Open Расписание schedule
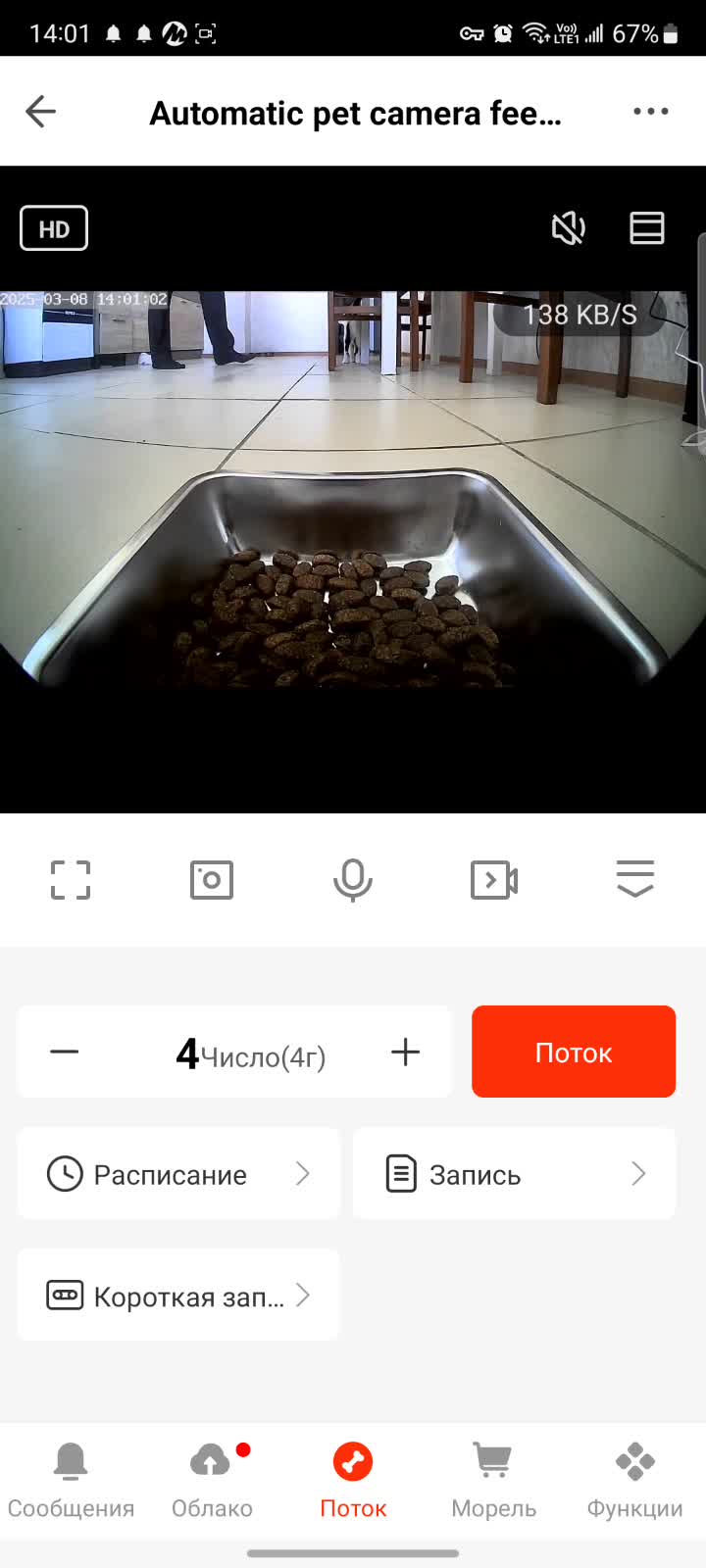706x1568 pixels. click(178, 1174)
